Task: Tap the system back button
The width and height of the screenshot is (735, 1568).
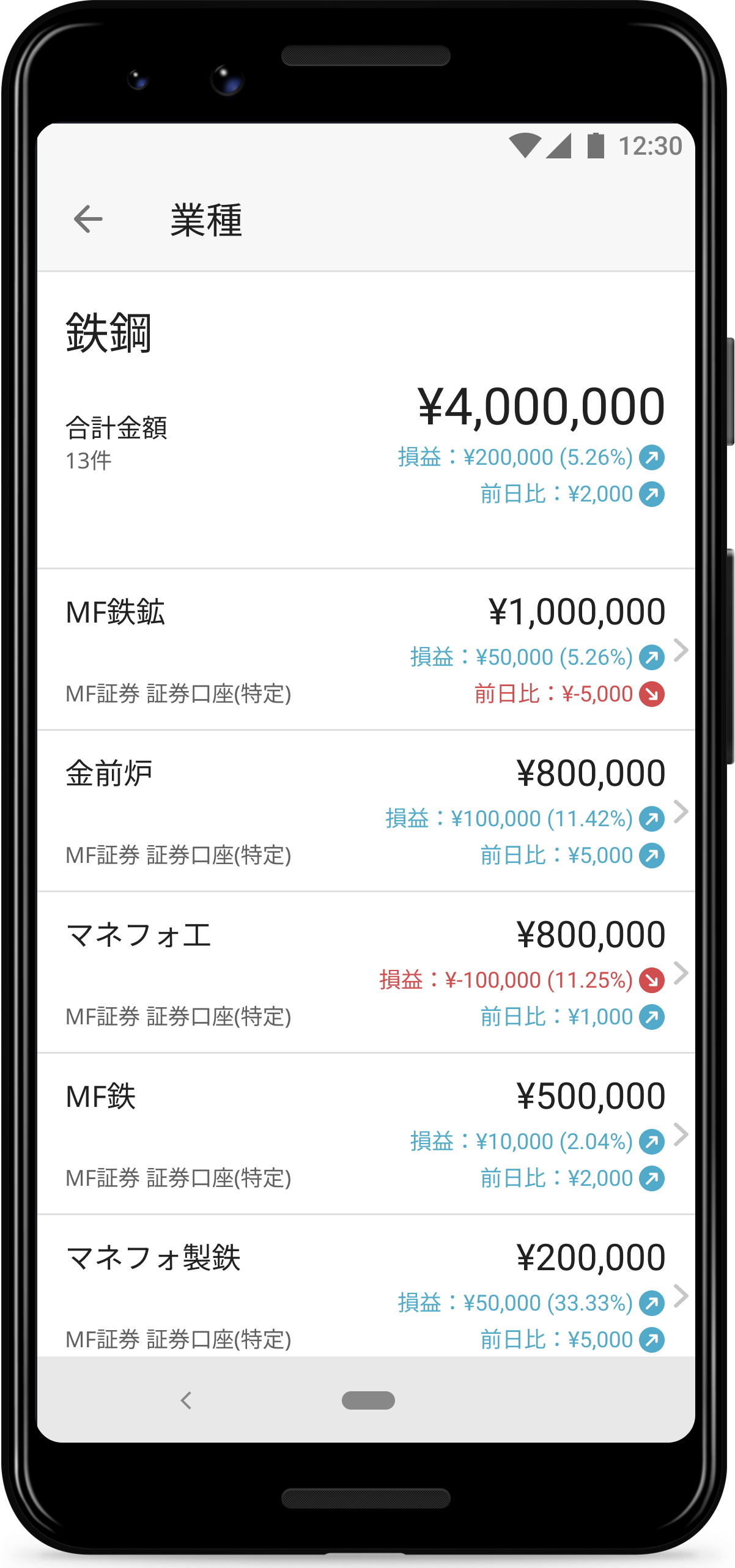Action: (x=187, y=1400)
